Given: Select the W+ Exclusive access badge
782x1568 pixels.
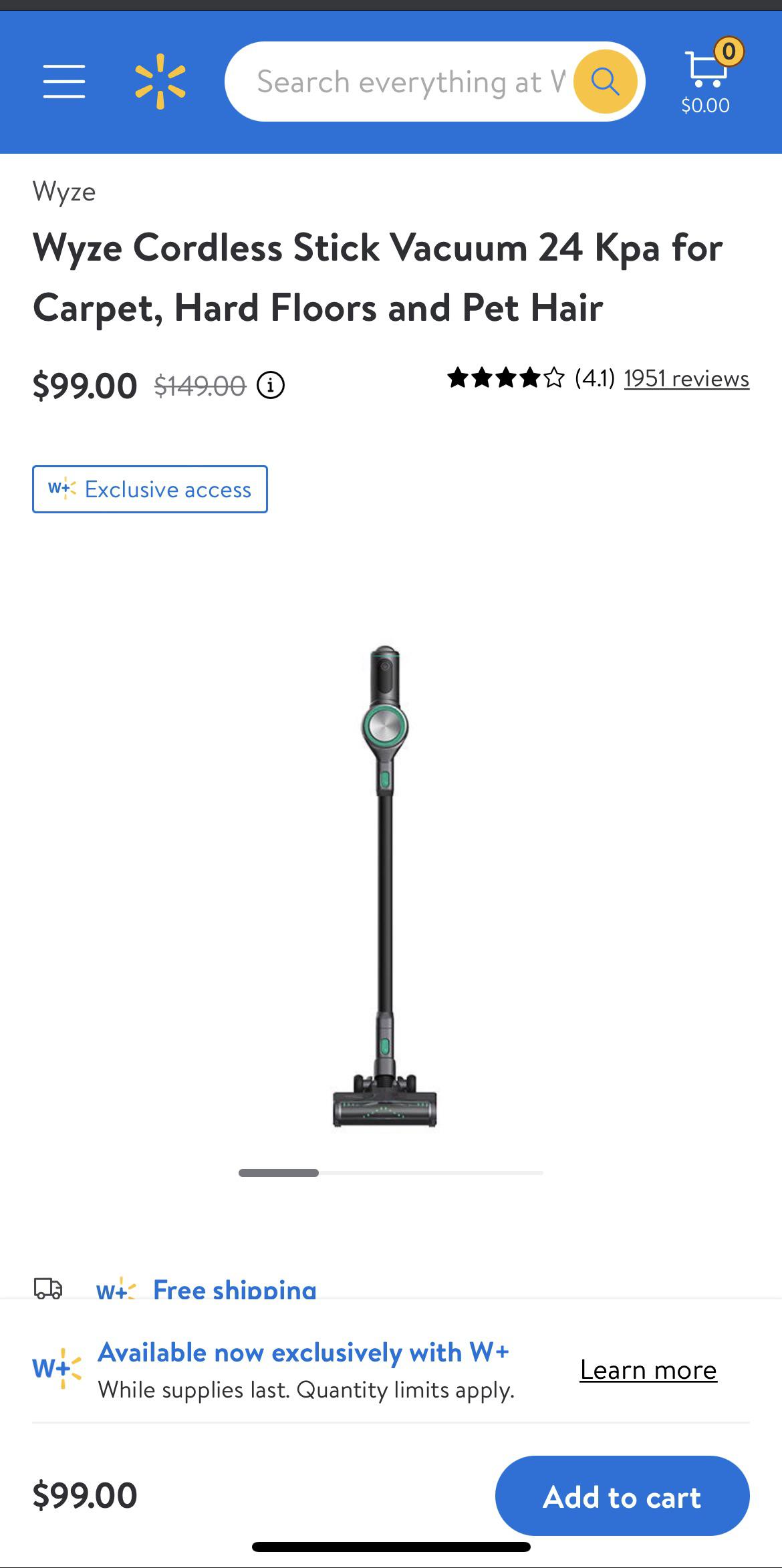Looking at the screenshot, I should pyautogui.click(x=150, y=489).
